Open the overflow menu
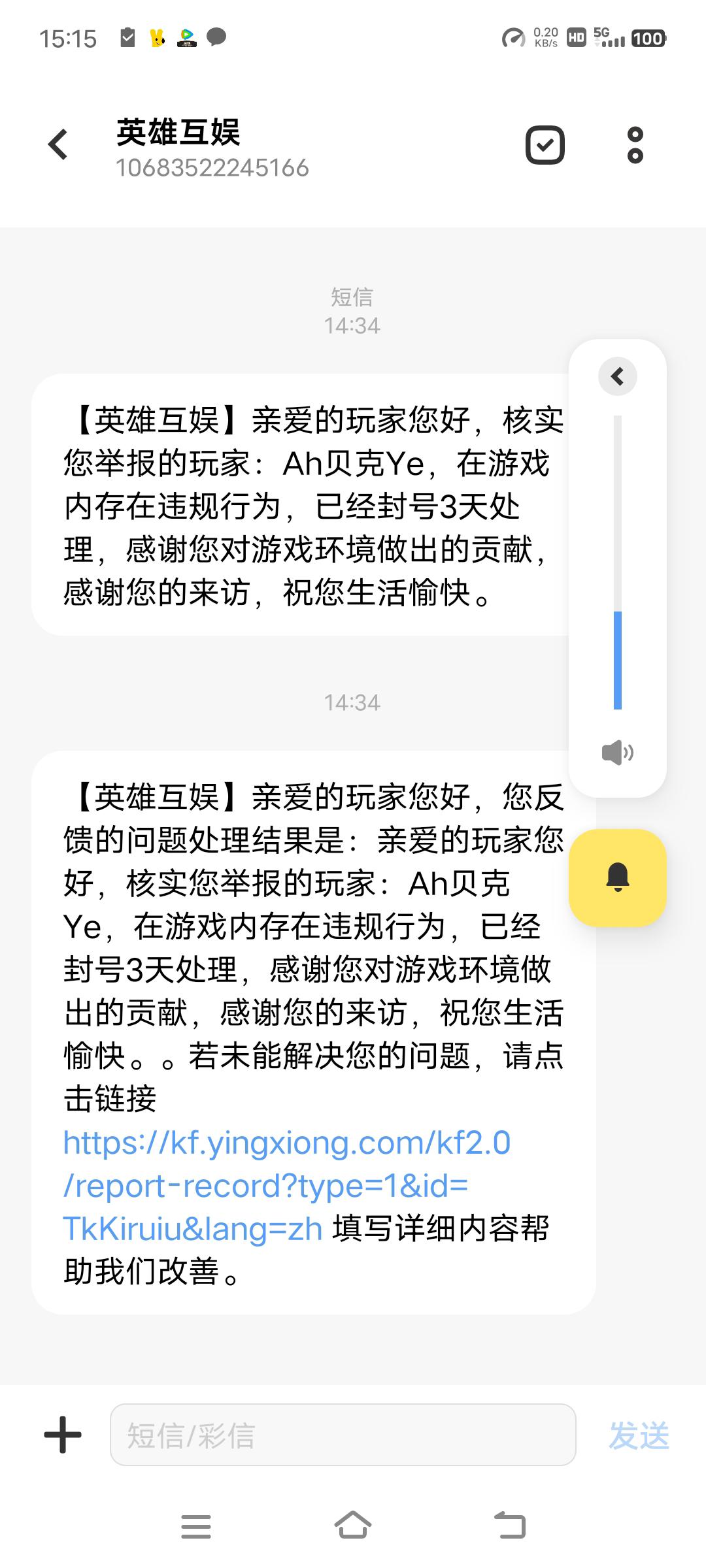This screenshot has height=1568, width=706. click(635, 144)
